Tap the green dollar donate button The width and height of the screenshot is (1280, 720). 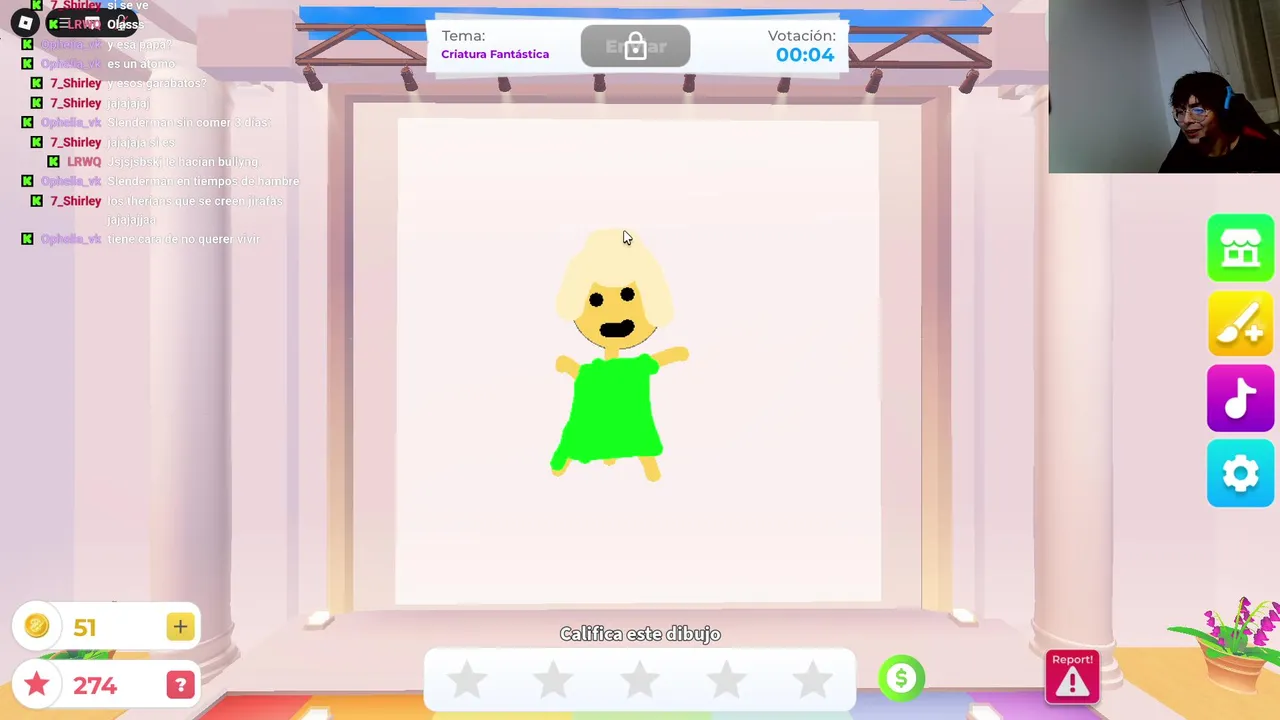click(901, 679)
